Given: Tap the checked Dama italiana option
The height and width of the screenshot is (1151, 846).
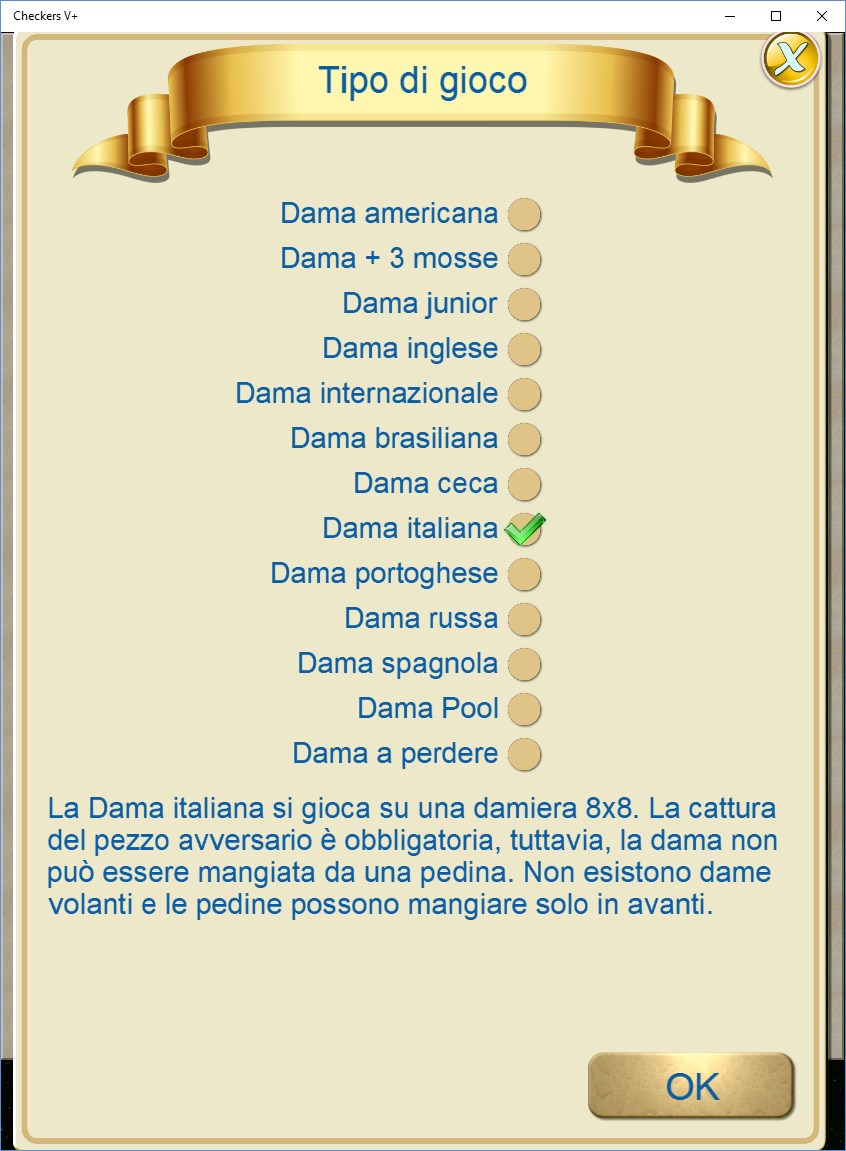Looking at the screenshot, I should [524, 529].
